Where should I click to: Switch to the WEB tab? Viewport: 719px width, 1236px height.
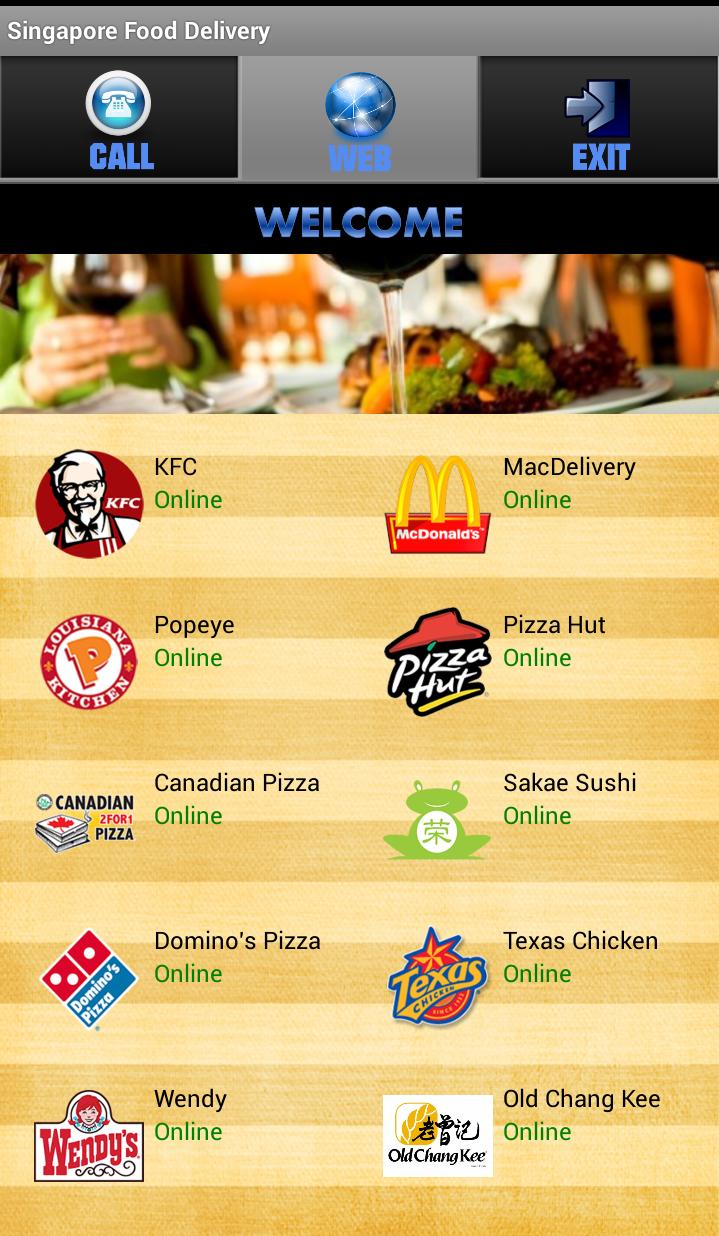[360, 119]
